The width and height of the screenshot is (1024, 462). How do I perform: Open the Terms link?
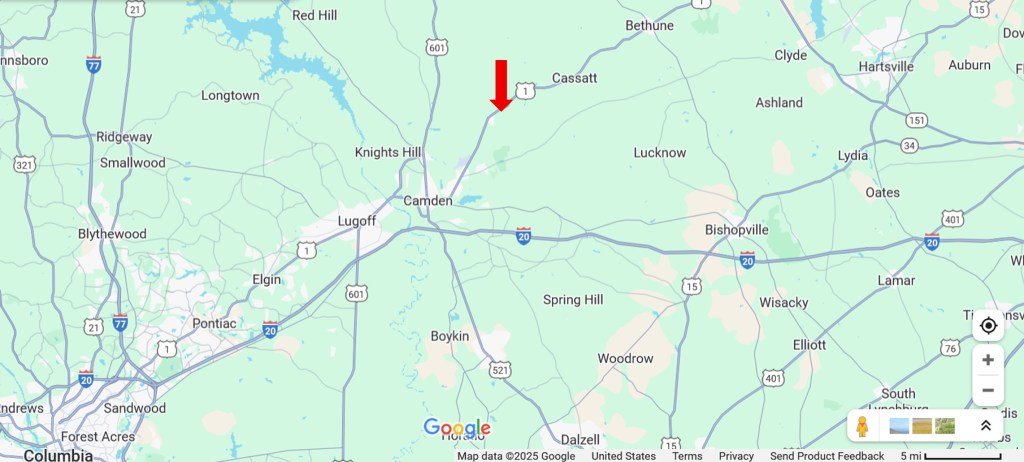[687, 456]
